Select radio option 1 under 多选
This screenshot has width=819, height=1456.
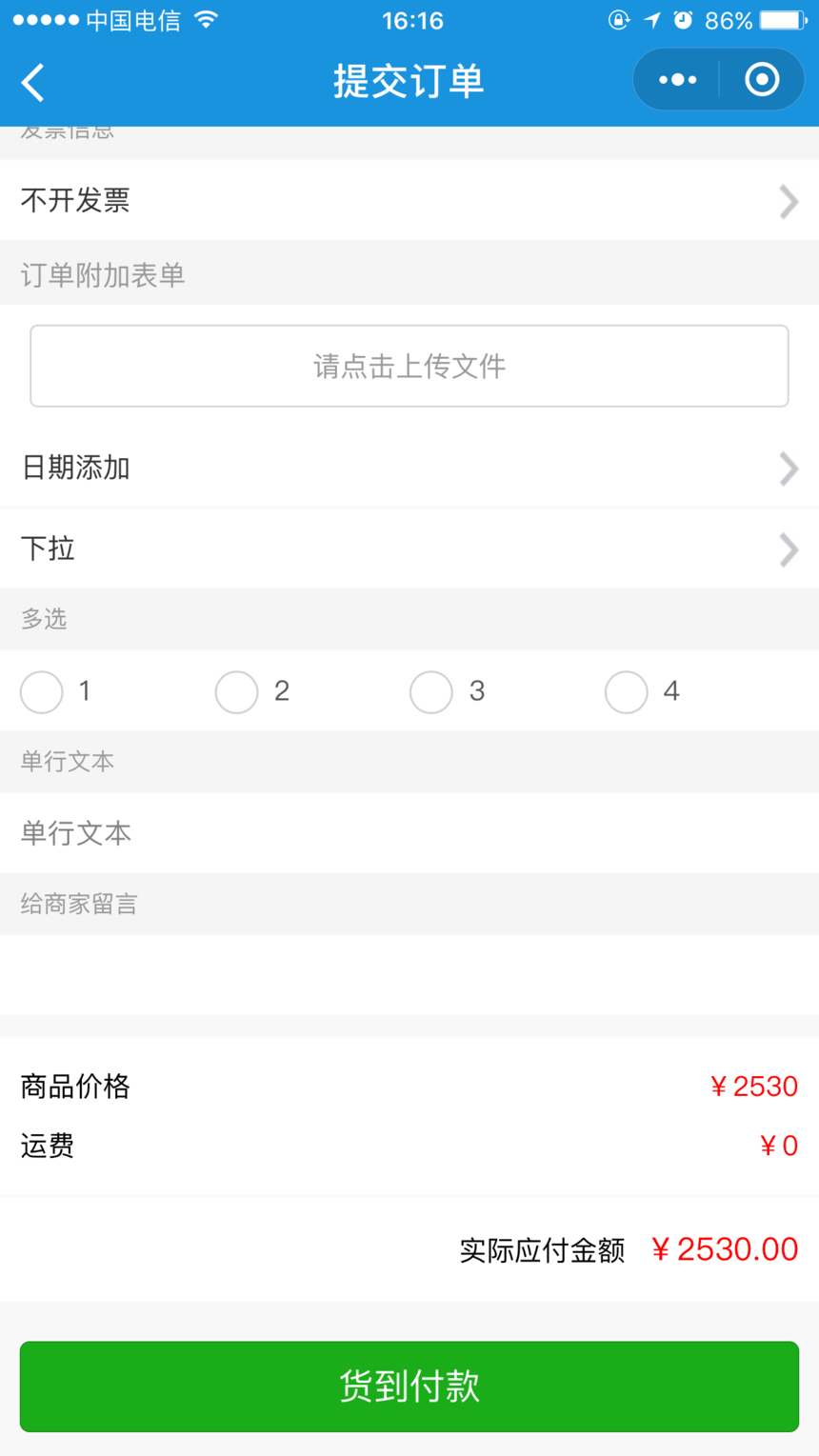(x=41, y=691)
